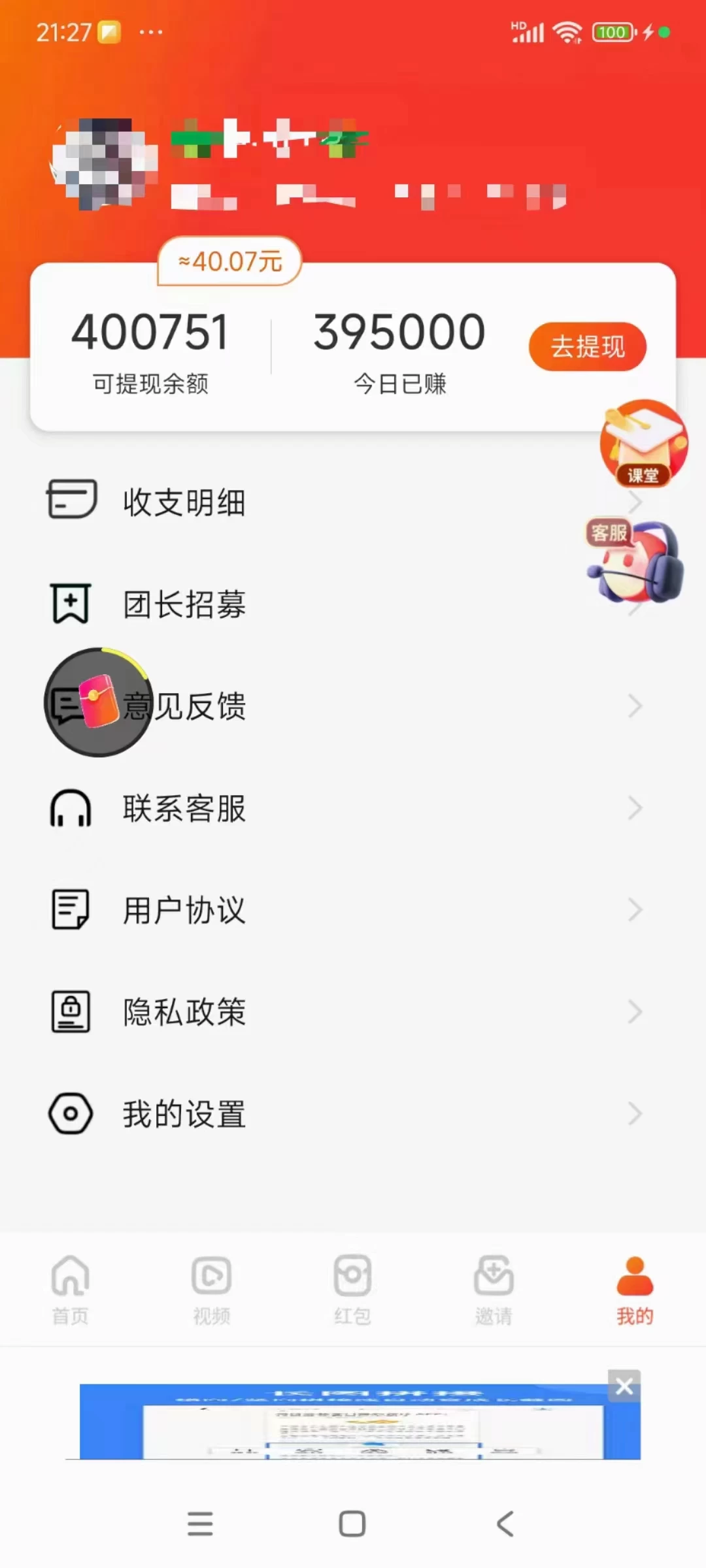The height and width of the screenshot is (1568, 706).
Task: Select the 团长招募 bookmark icon
Action: [72, 604]
